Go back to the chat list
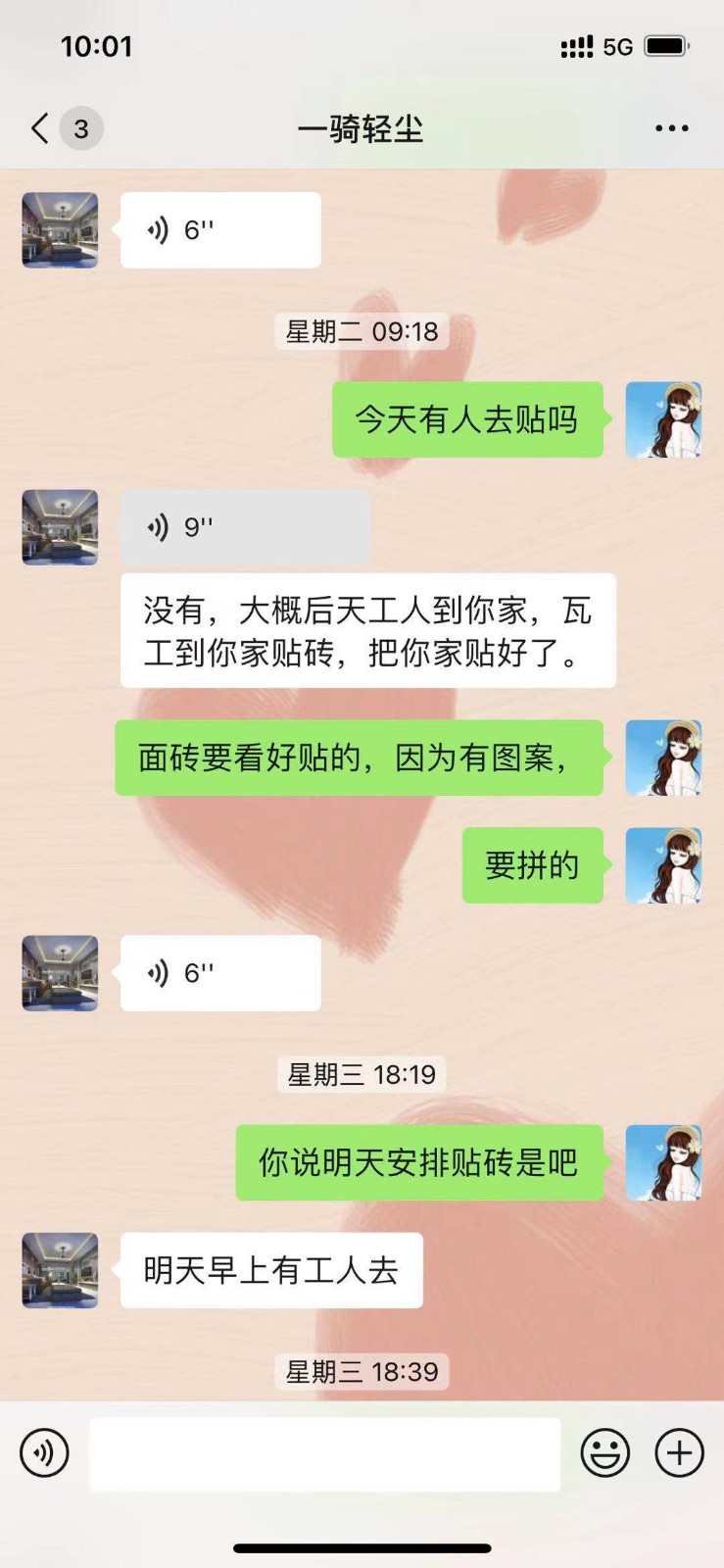This screenshot has height=1568, width=724. [x=40, y=128]
